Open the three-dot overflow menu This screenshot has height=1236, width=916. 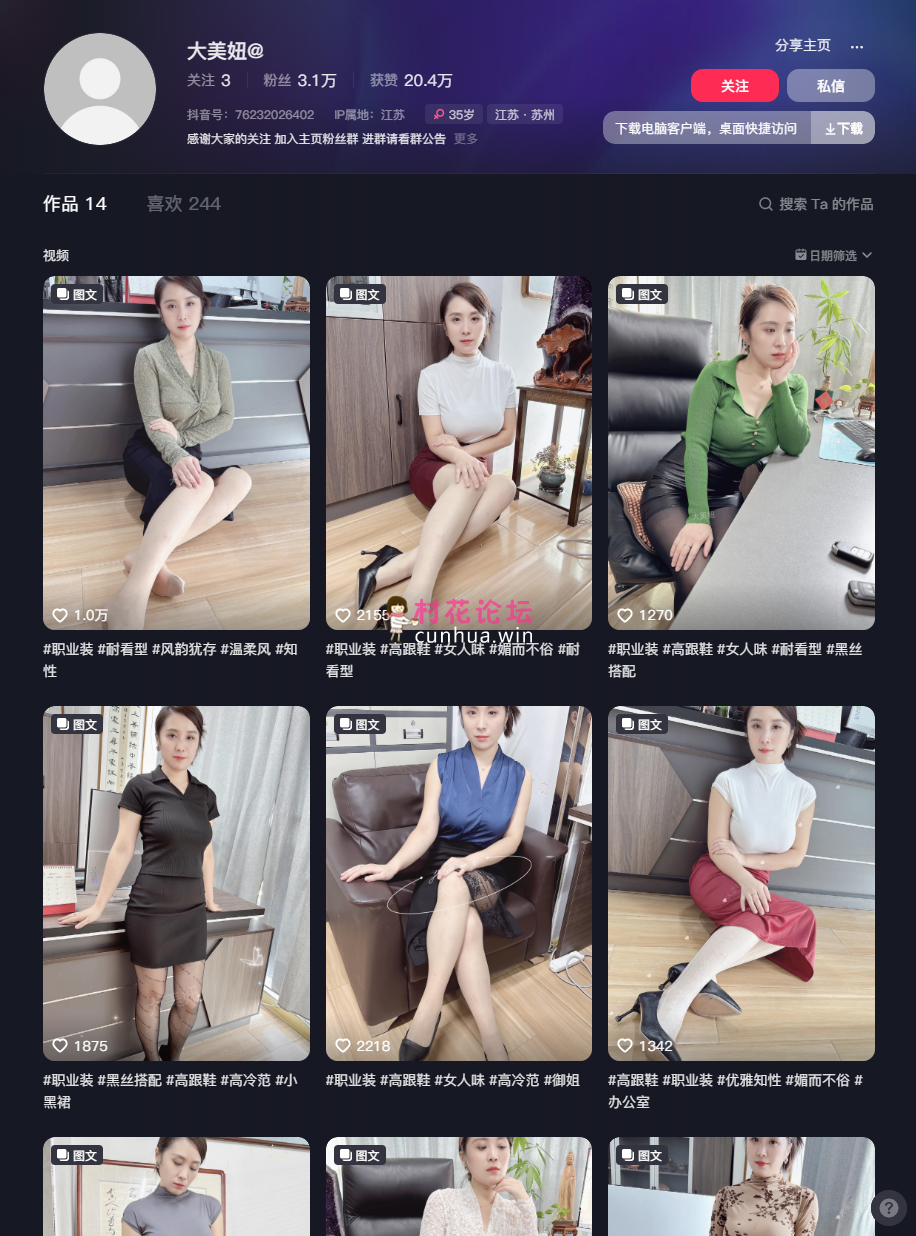[857, 47]
